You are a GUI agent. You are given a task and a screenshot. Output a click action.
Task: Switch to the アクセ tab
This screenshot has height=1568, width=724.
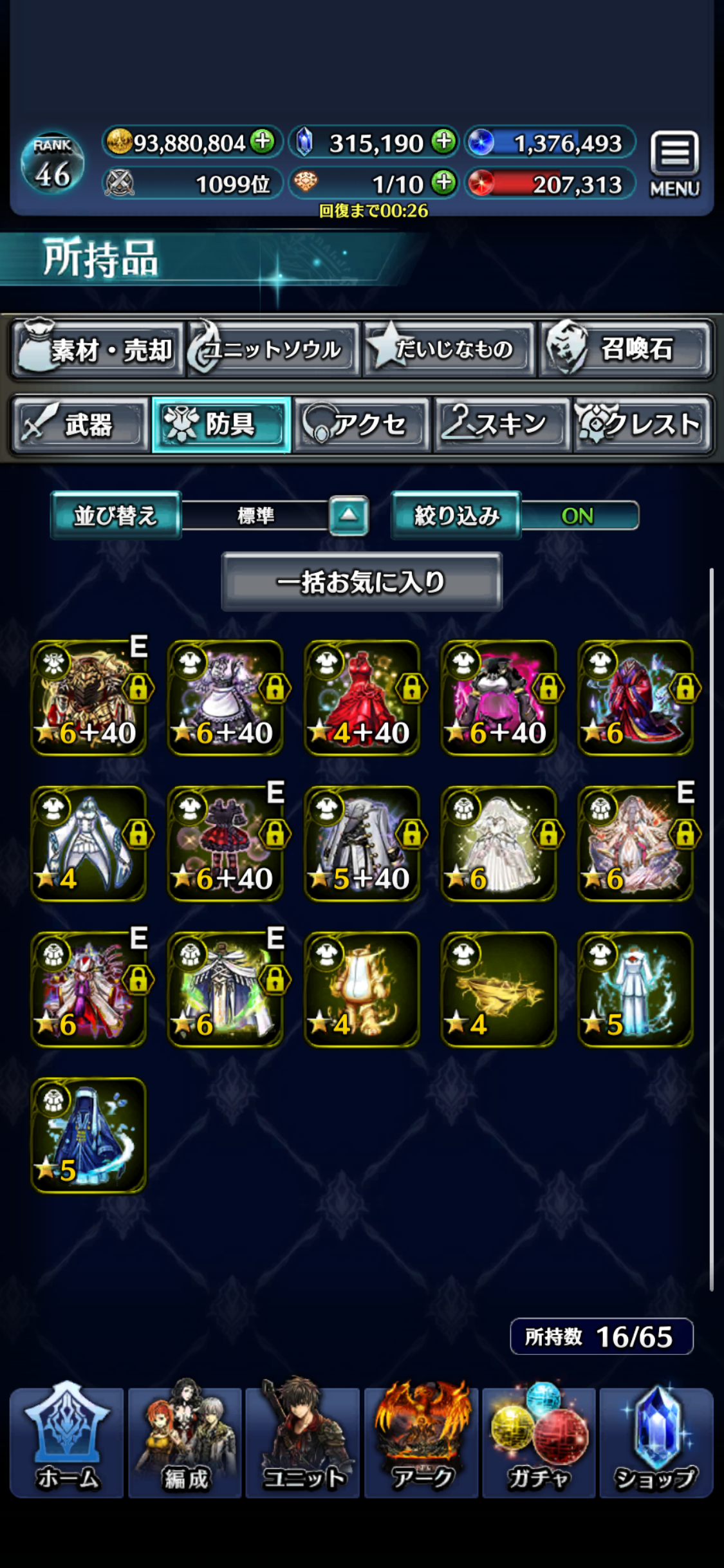tap(361, 425)
